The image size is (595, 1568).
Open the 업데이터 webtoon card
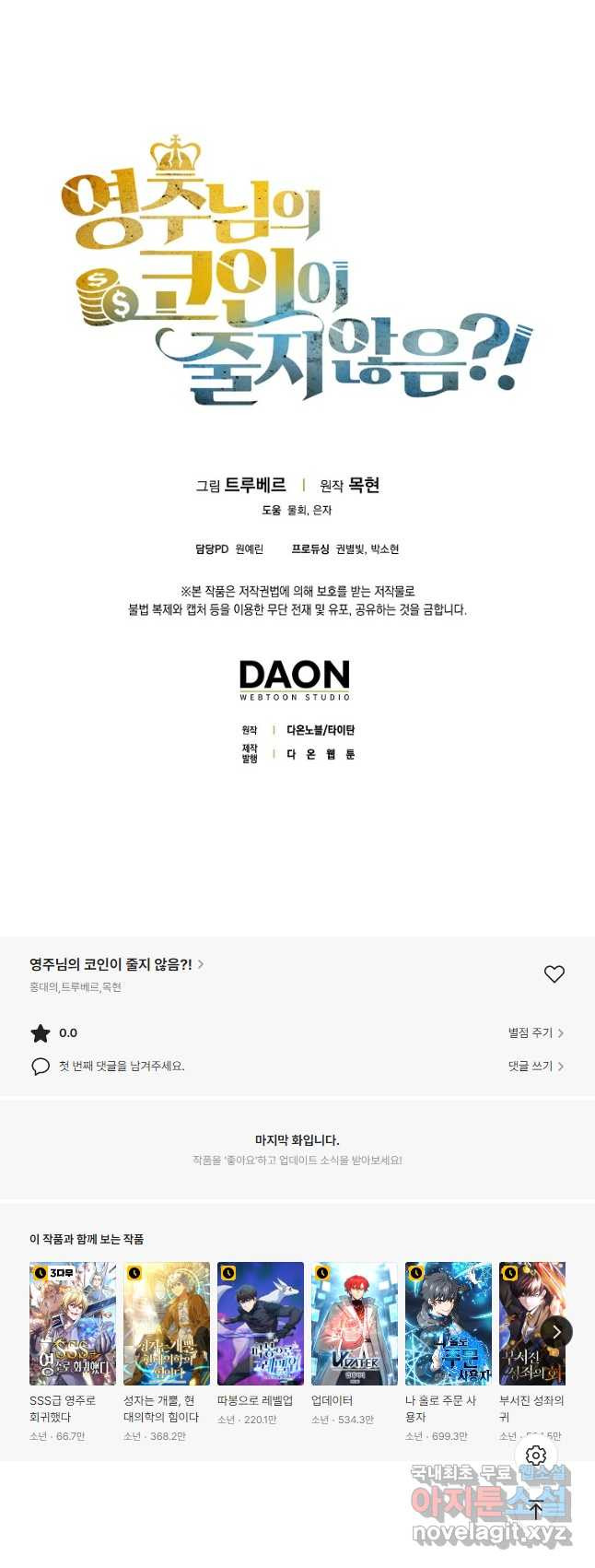point(355,1324)
